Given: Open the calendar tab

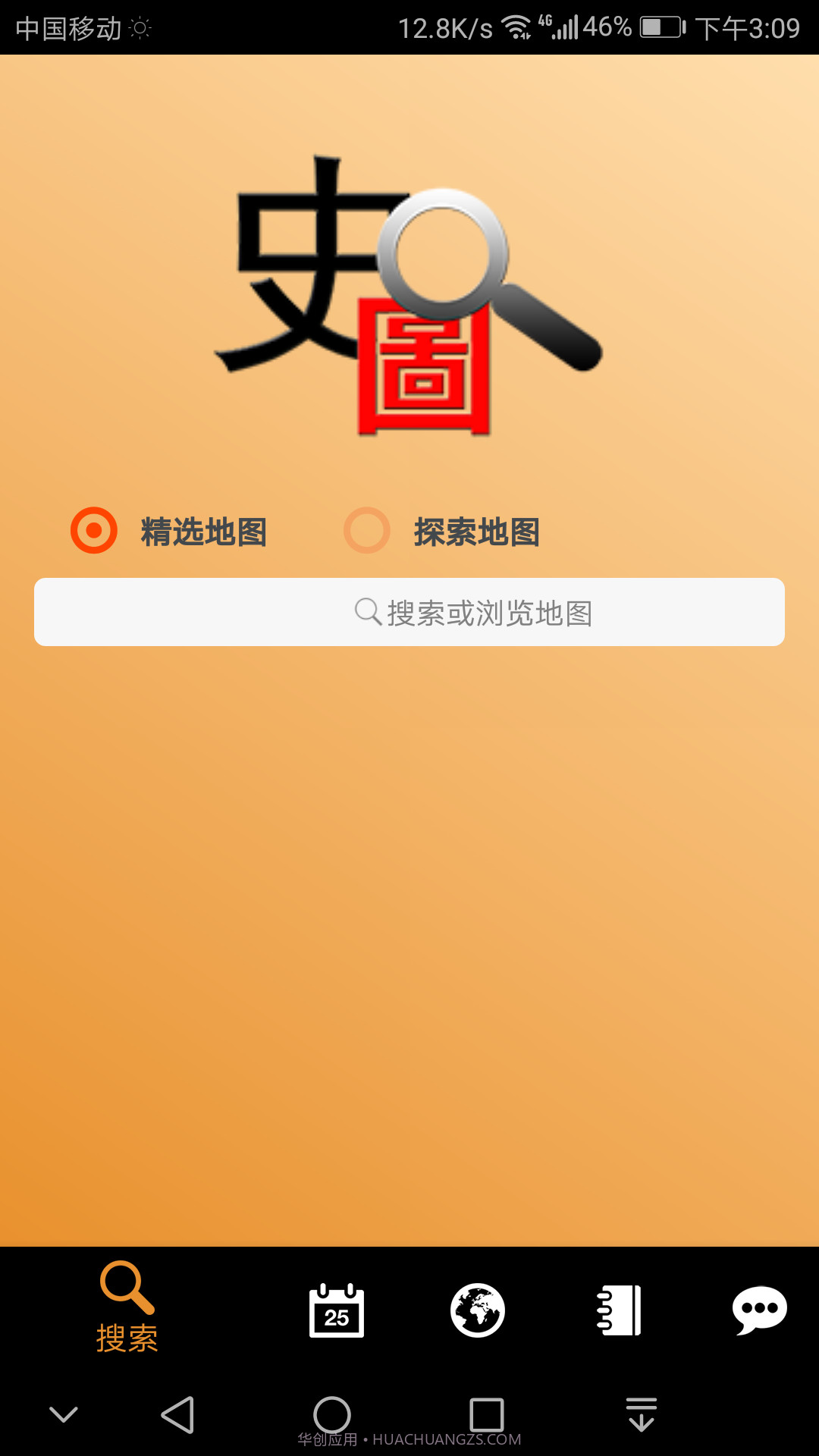Looking at the screenshot, I should (337, 1310).
